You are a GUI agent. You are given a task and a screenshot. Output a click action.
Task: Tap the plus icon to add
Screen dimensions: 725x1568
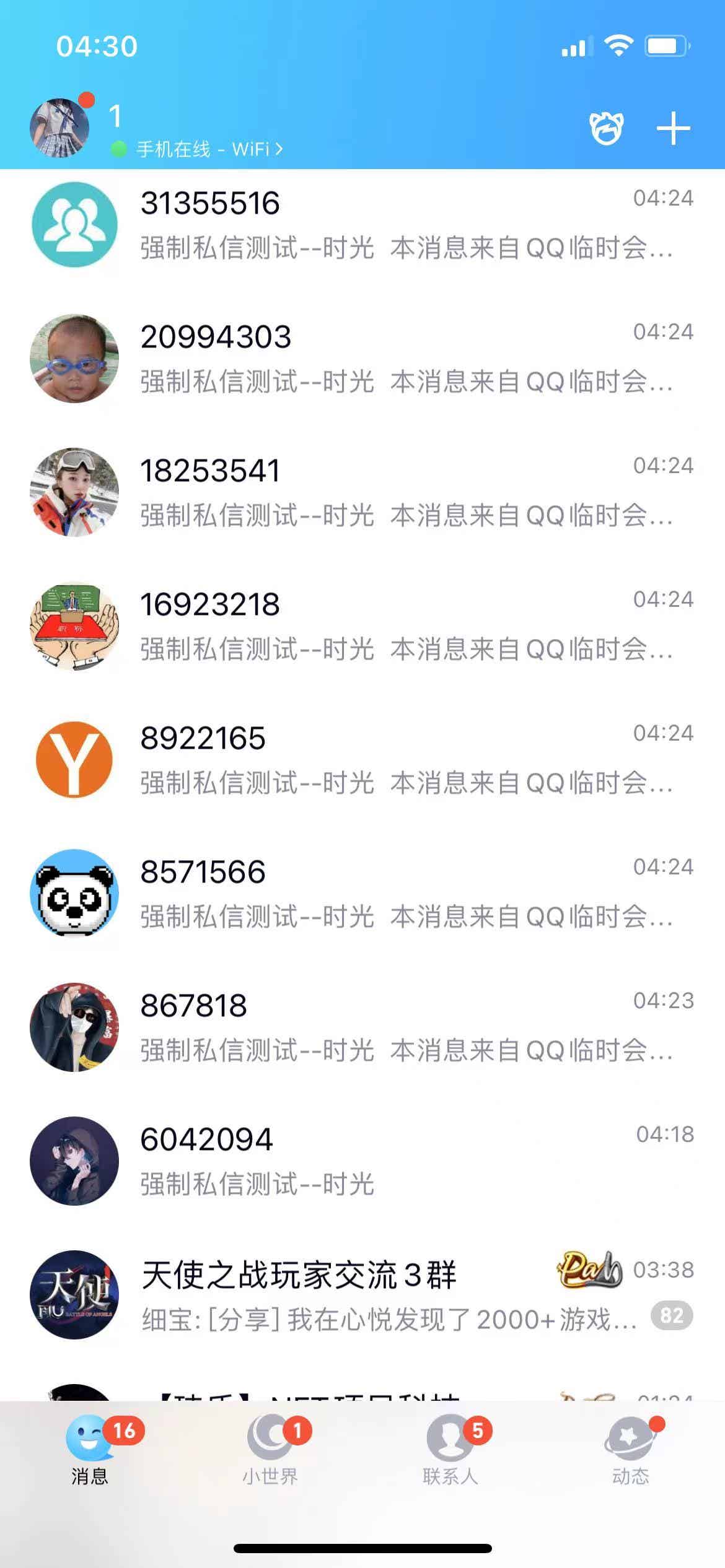point(673,129)
